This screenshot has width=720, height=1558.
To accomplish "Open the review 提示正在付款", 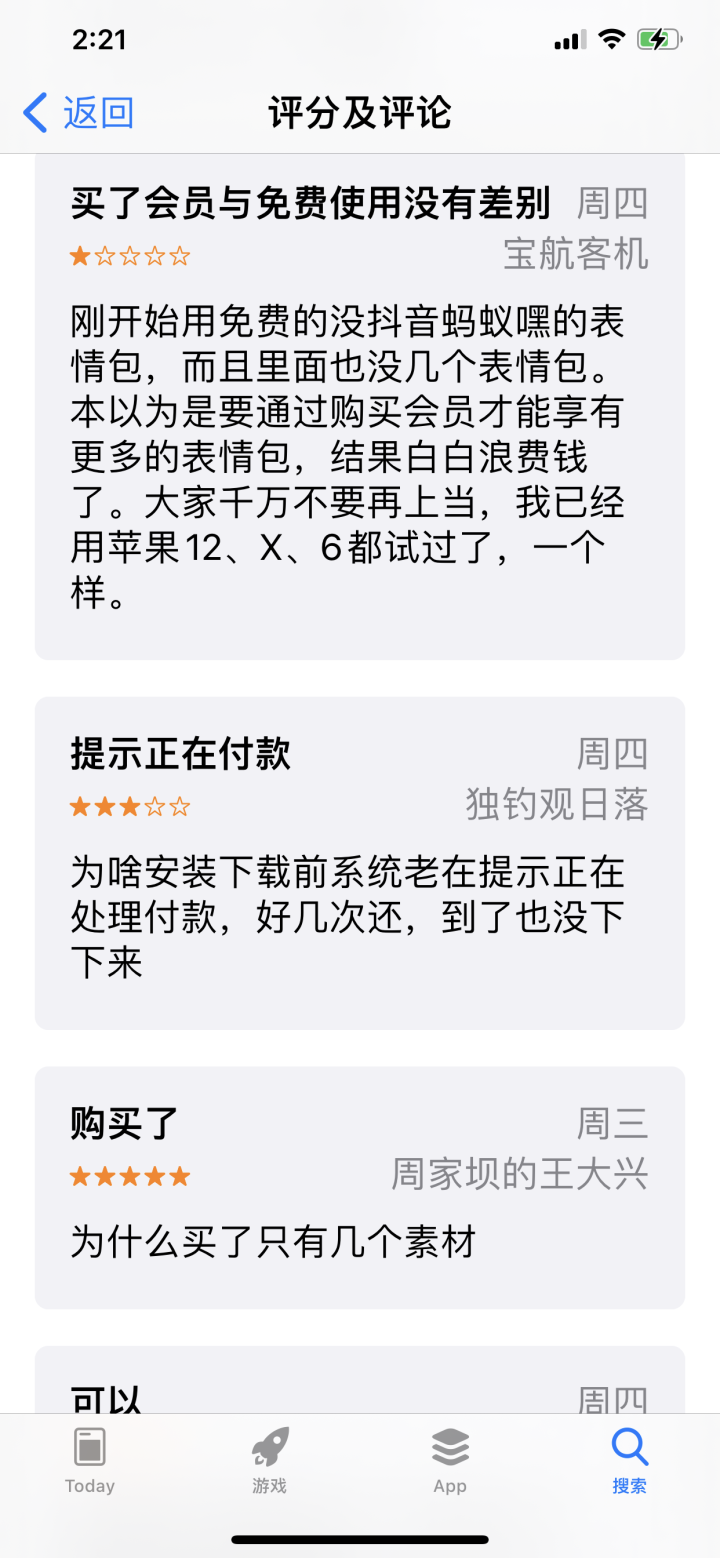I will tap(360, 863).
